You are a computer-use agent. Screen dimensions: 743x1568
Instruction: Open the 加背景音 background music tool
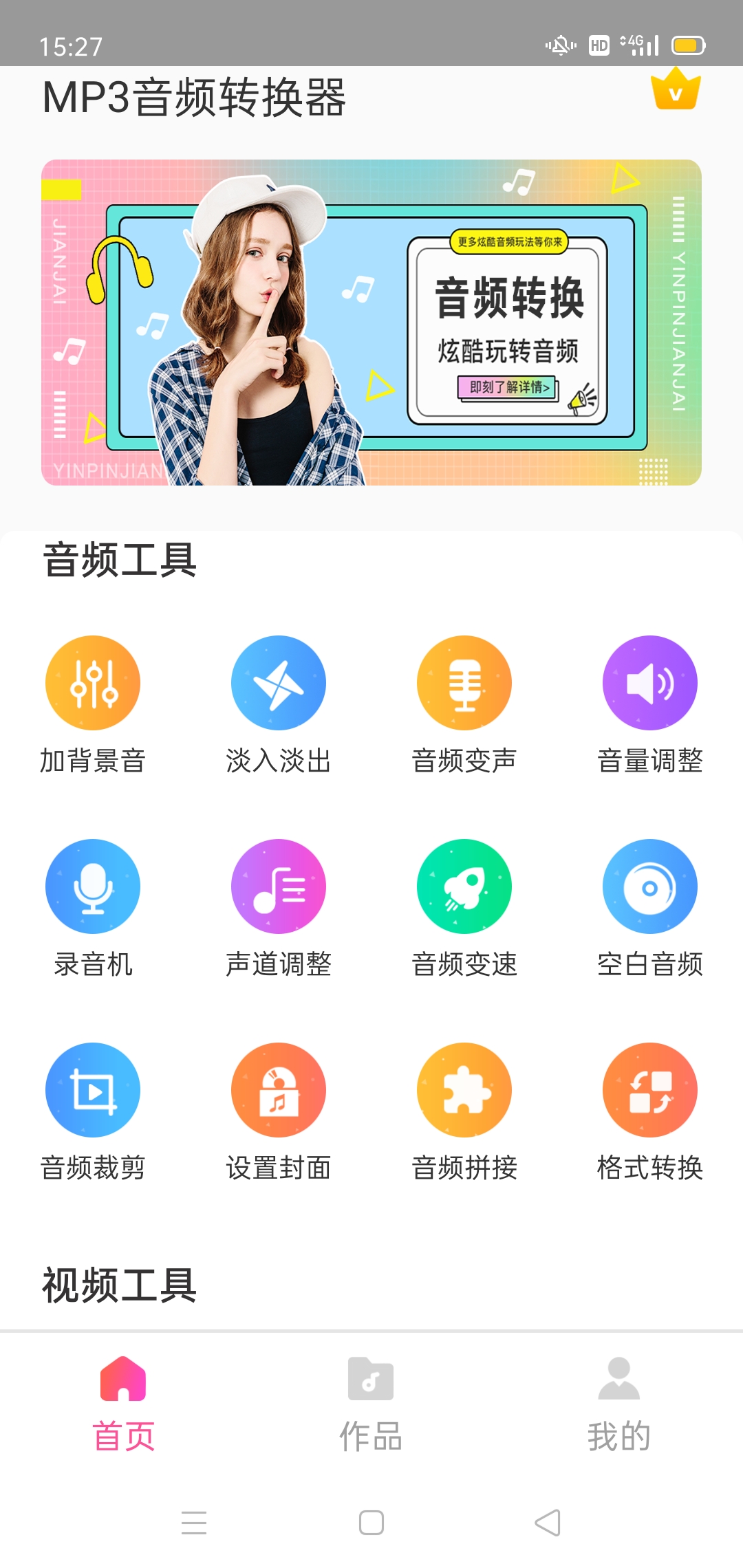93,682
